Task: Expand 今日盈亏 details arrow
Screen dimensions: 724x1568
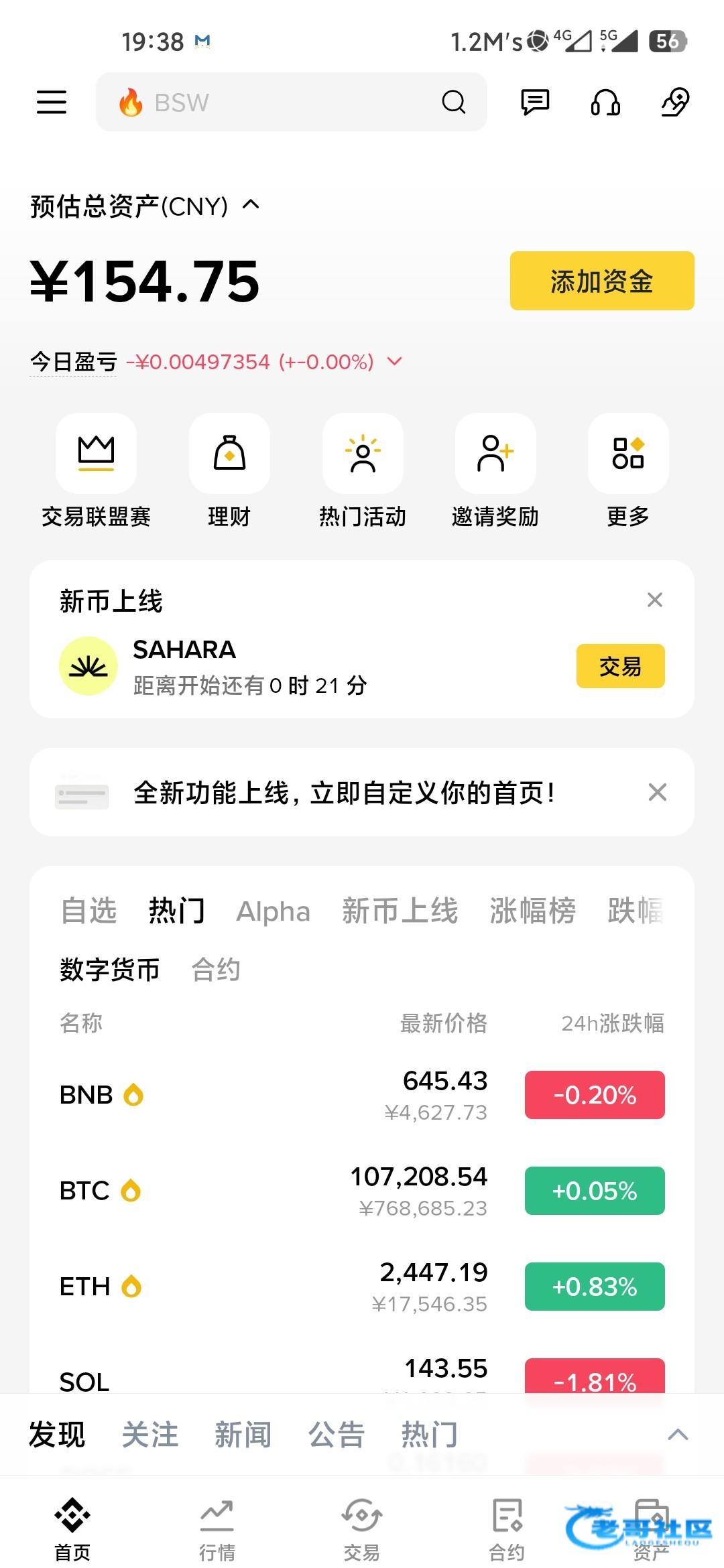Action: (395, 362)
